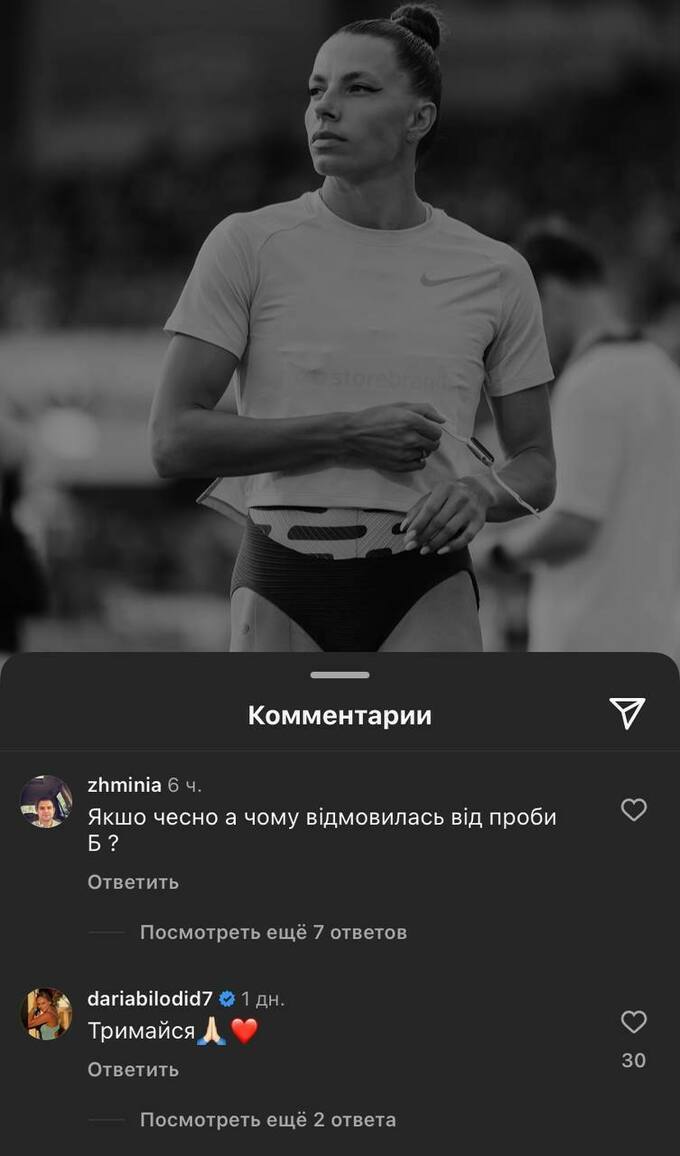
Task: Tap the dariabilodid7 username
Action: [x=152, y=998]
